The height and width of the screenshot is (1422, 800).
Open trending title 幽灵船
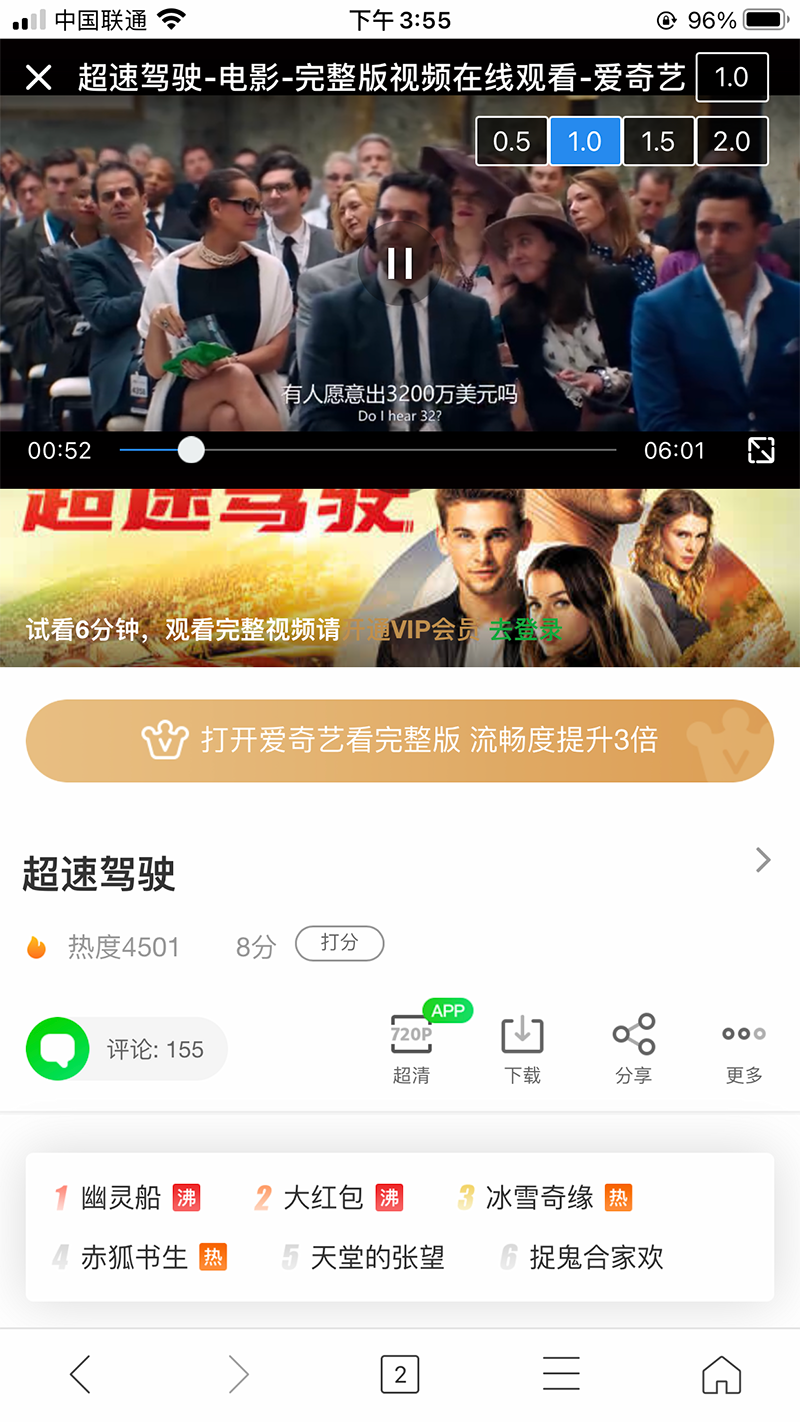(121, 1197)
